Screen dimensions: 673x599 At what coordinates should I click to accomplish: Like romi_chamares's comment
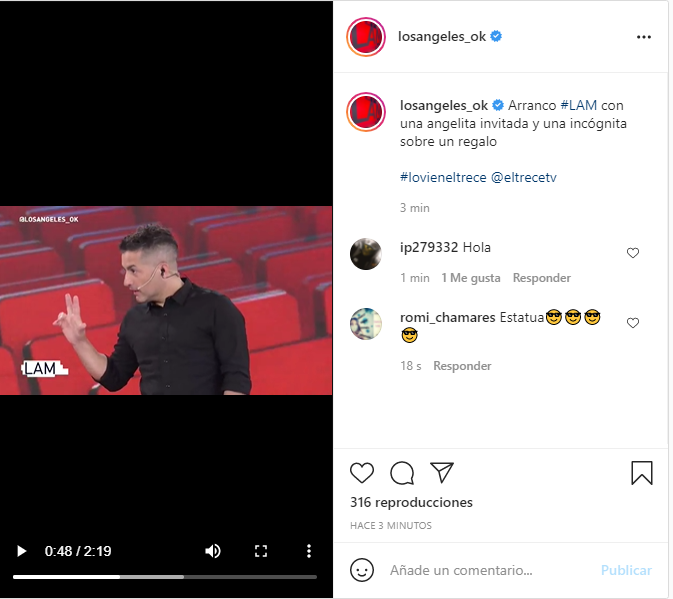pyautogui.click(x=632, y=323)
